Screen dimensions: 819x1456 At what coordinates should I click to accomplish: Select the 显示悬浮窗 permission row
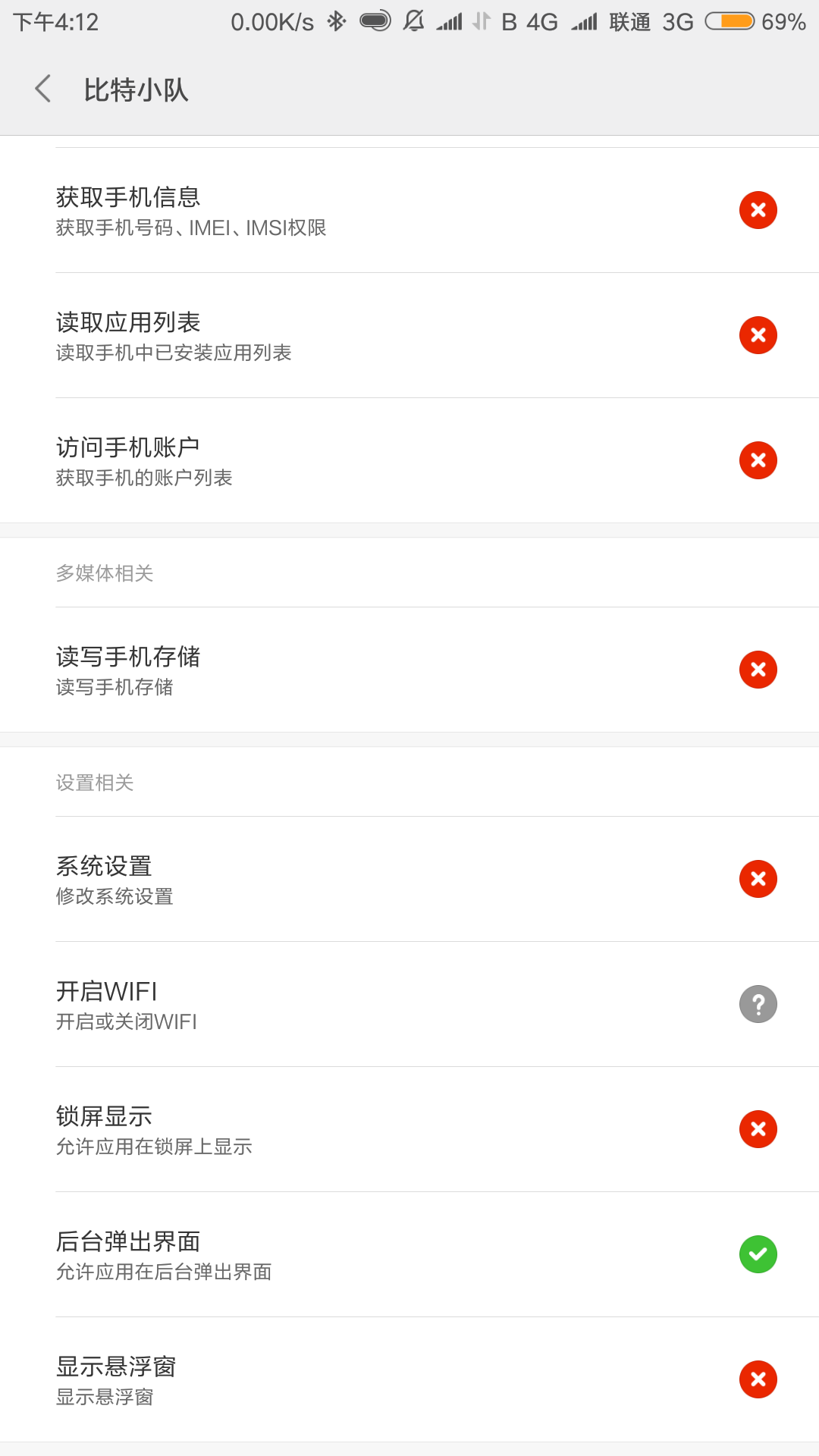(409, 1379)
